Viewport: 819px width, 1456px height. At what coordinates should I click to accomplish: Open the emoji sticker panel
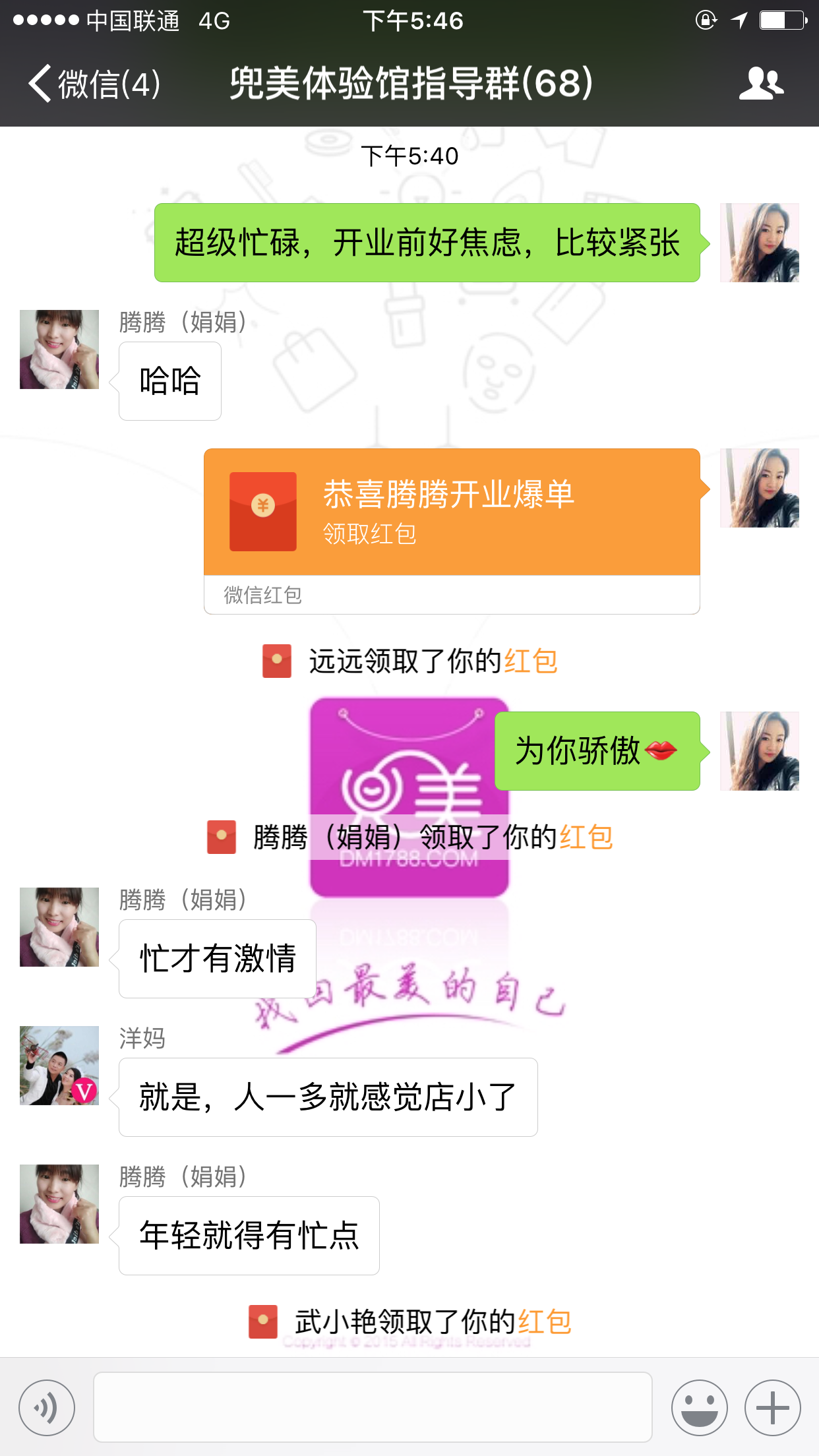pos(699,1408)
